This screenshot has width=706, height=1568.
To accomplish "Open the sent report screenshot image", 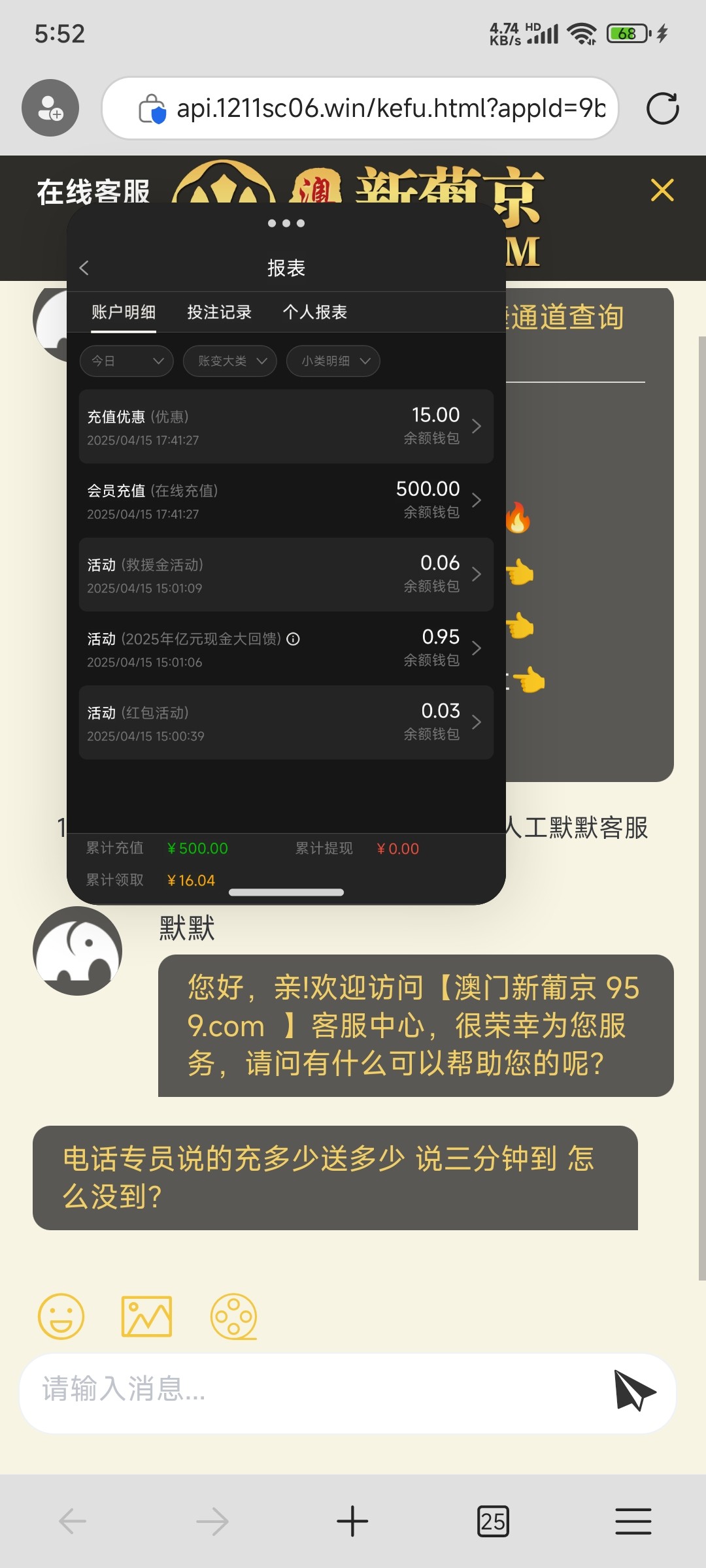I will 286,555.
